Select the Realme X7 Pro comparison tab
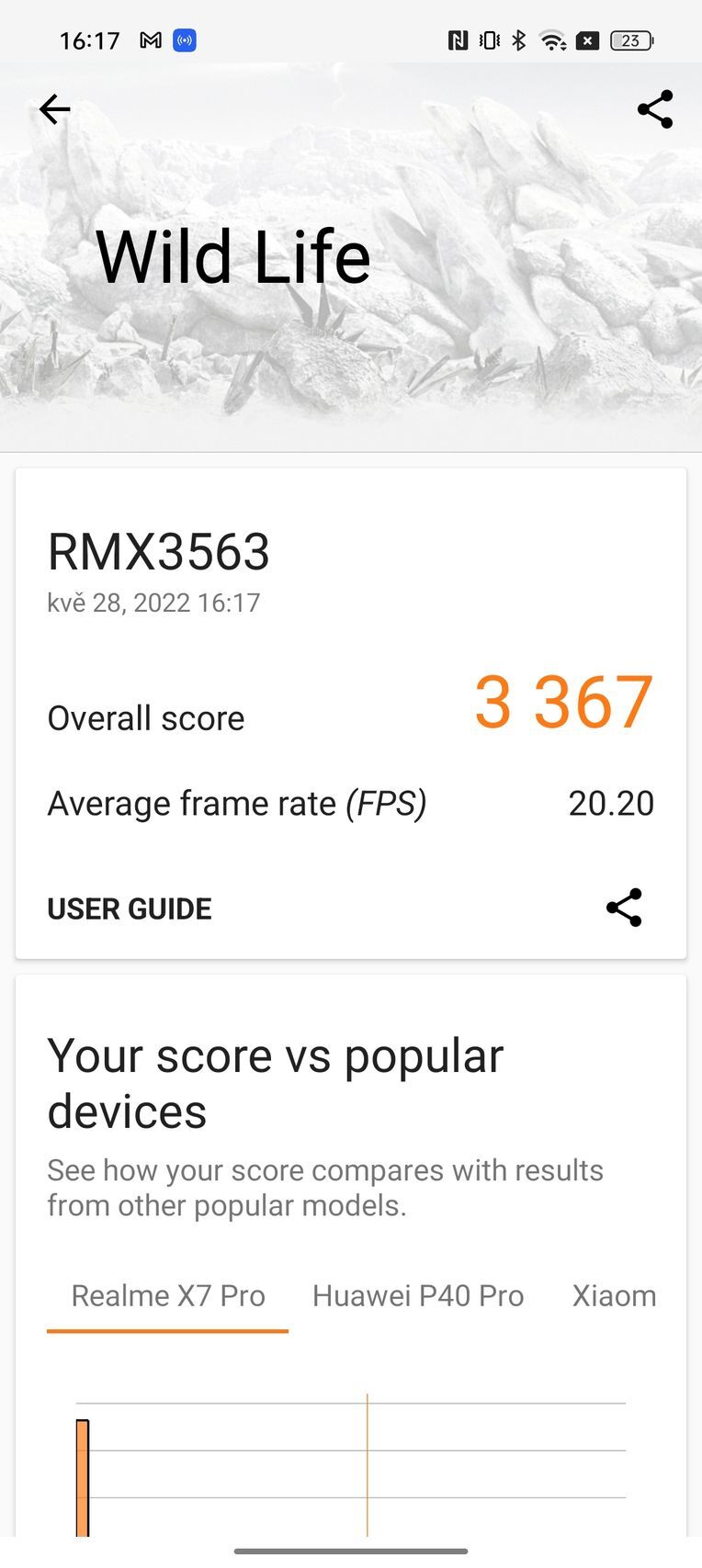The height and width of the screenshot is (1568, 702). coord(166,1295)
